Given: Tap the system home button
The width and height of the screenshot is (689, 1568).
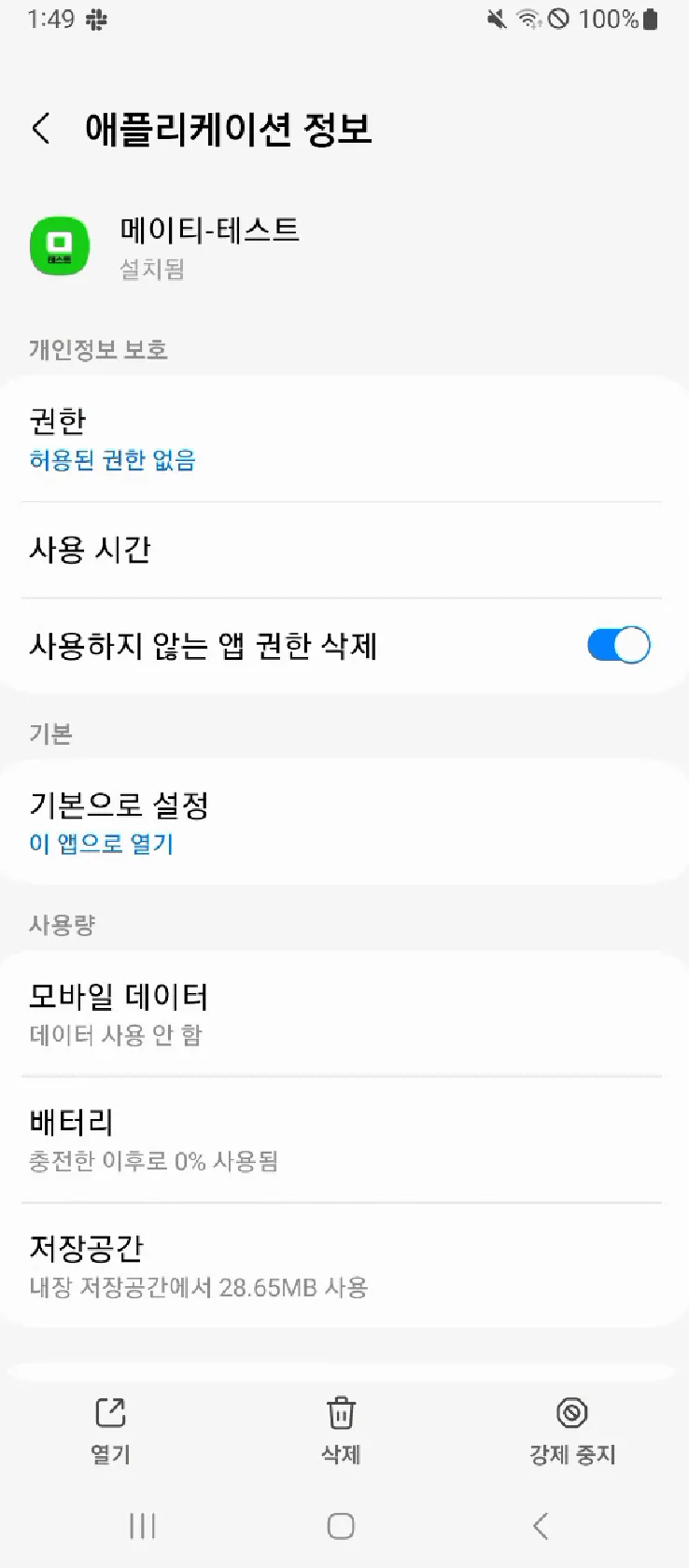Looking at the screenshot, I should 341,1526.
